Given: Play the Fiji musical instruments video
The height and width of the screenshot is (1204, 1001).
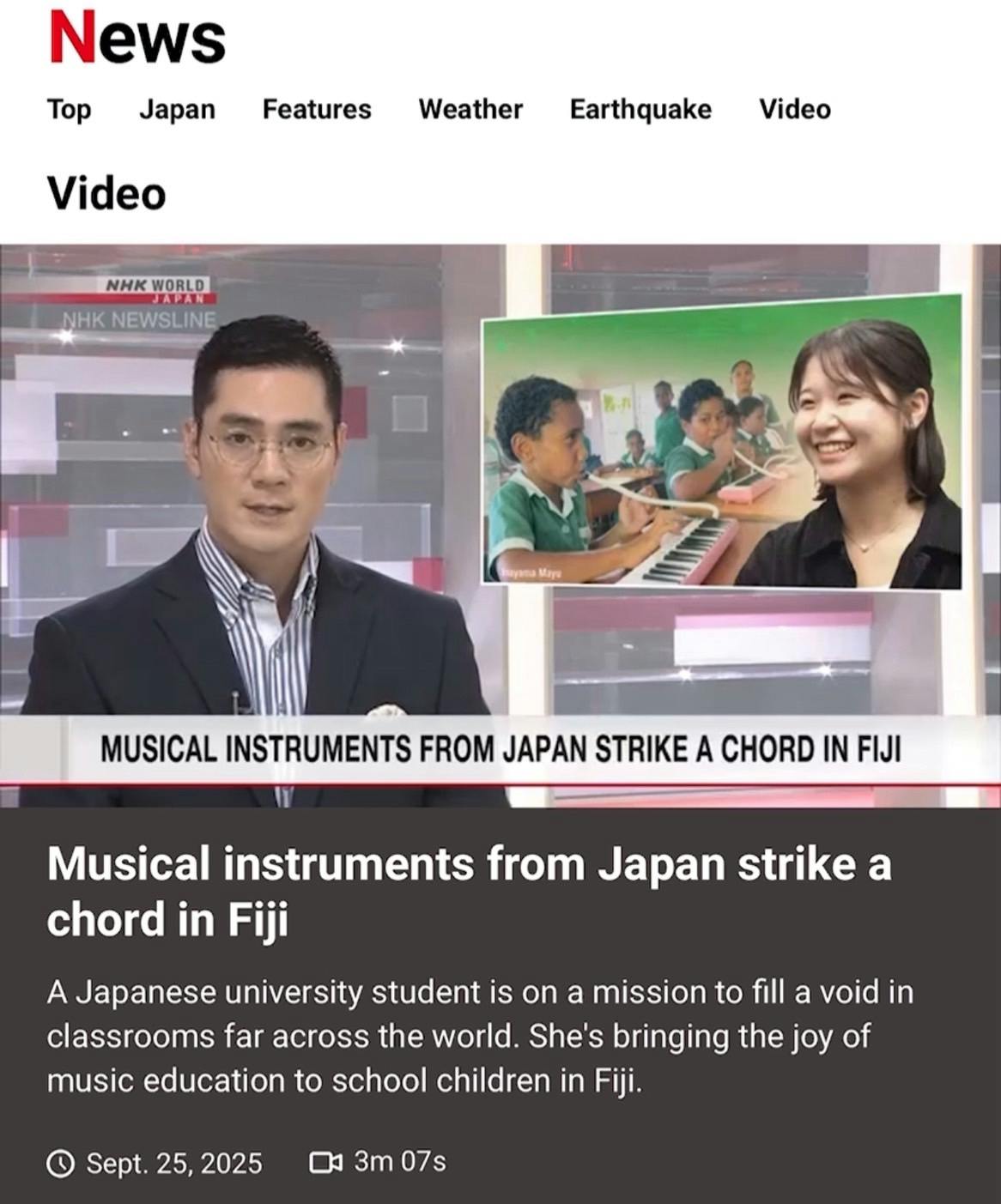Looking at the screenshot, I should click(500, 525).
